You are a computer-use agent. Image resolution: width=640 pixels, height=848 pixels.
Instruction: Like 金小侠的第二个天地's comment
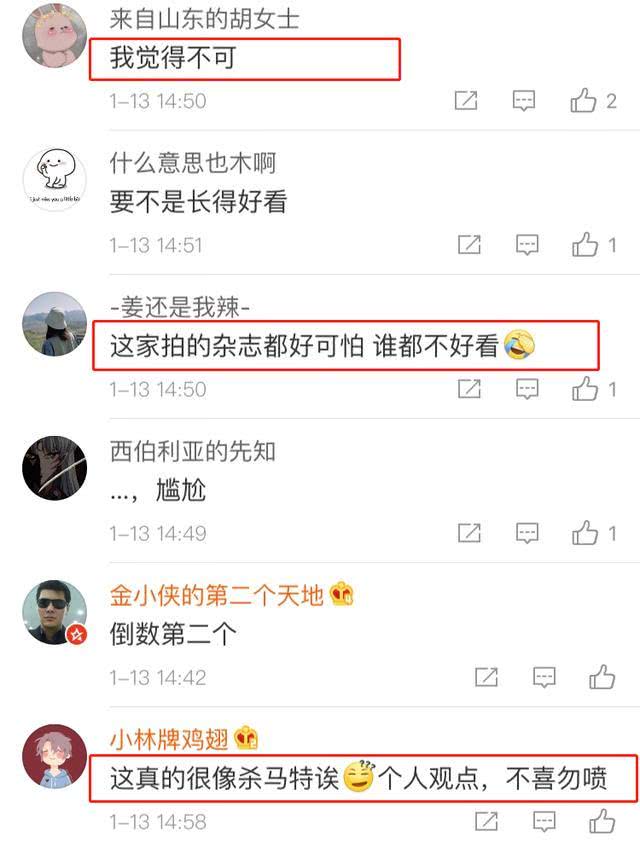[x=602, y=677]
